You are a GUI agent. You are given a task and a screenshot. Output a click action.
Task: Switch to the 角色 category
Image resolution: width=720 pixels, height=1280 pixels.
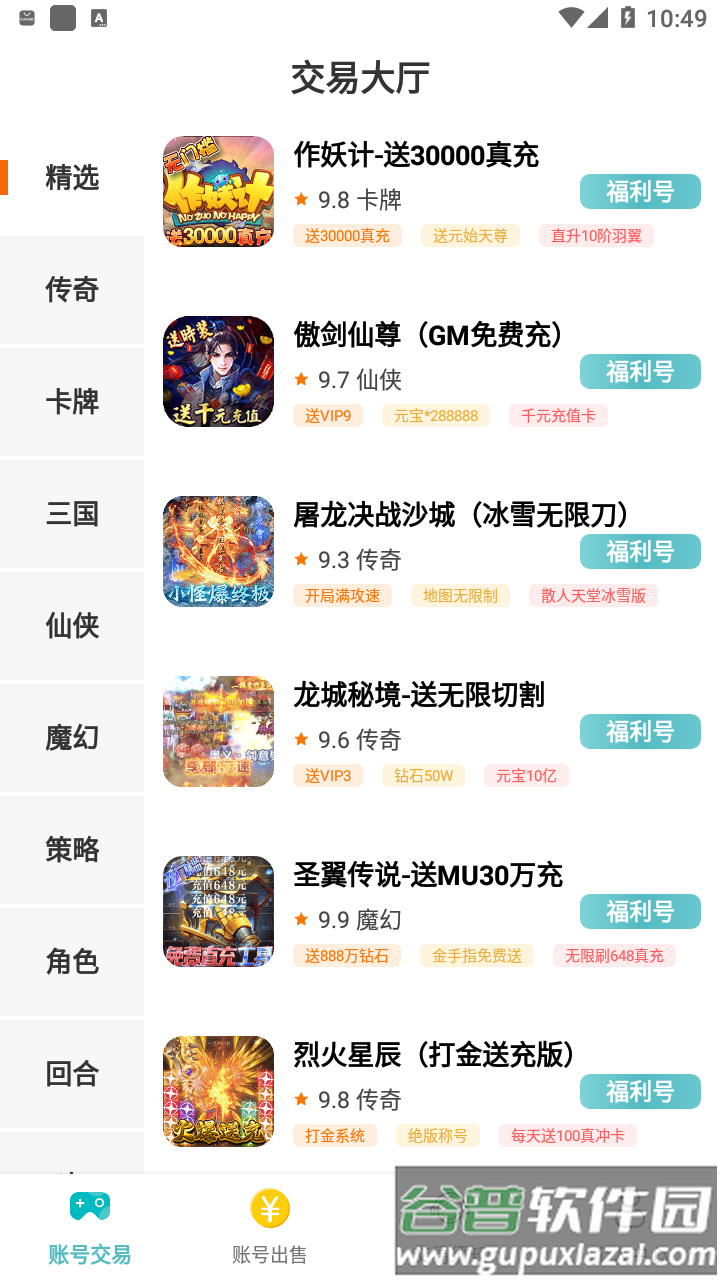(72, 962)
